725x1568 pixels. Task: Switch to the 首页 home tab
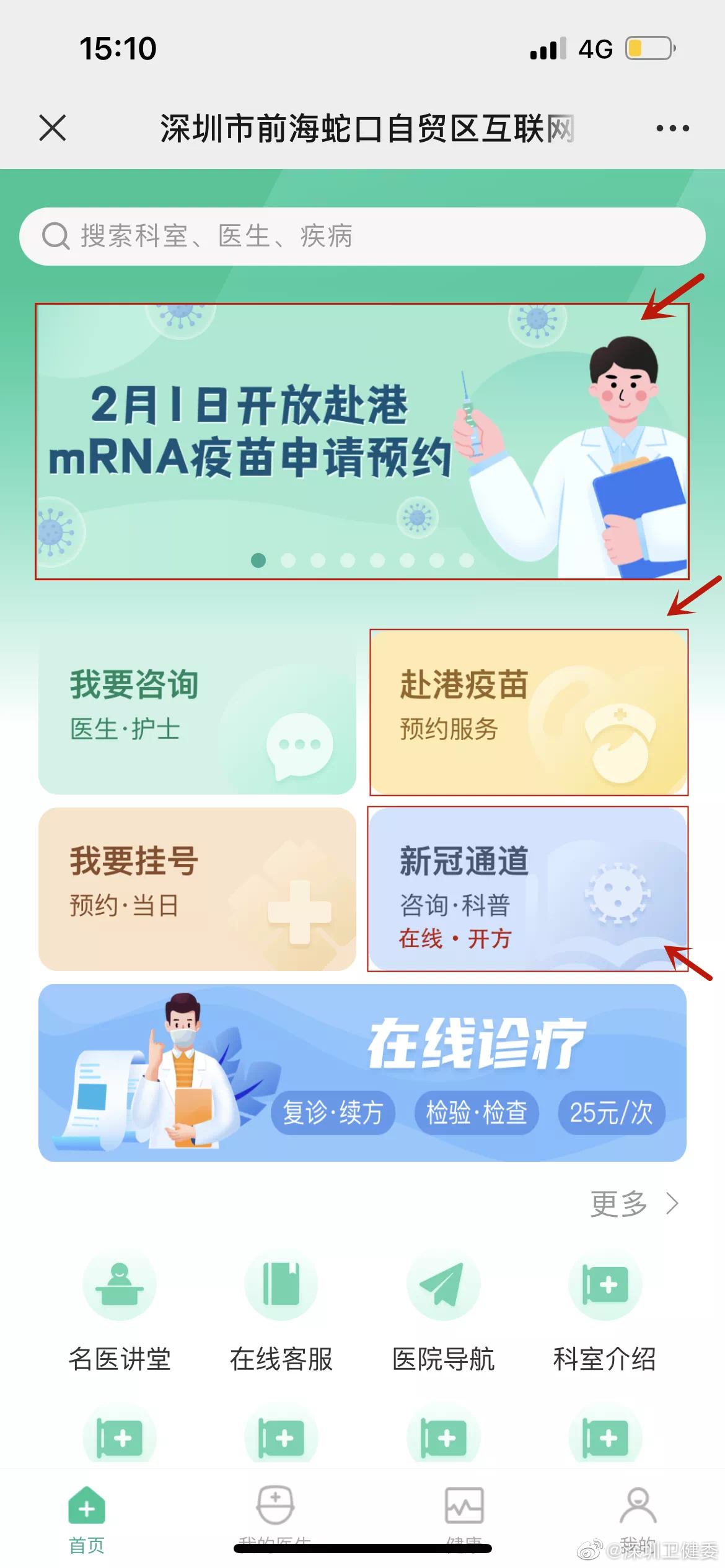(x=87, y=1517)
